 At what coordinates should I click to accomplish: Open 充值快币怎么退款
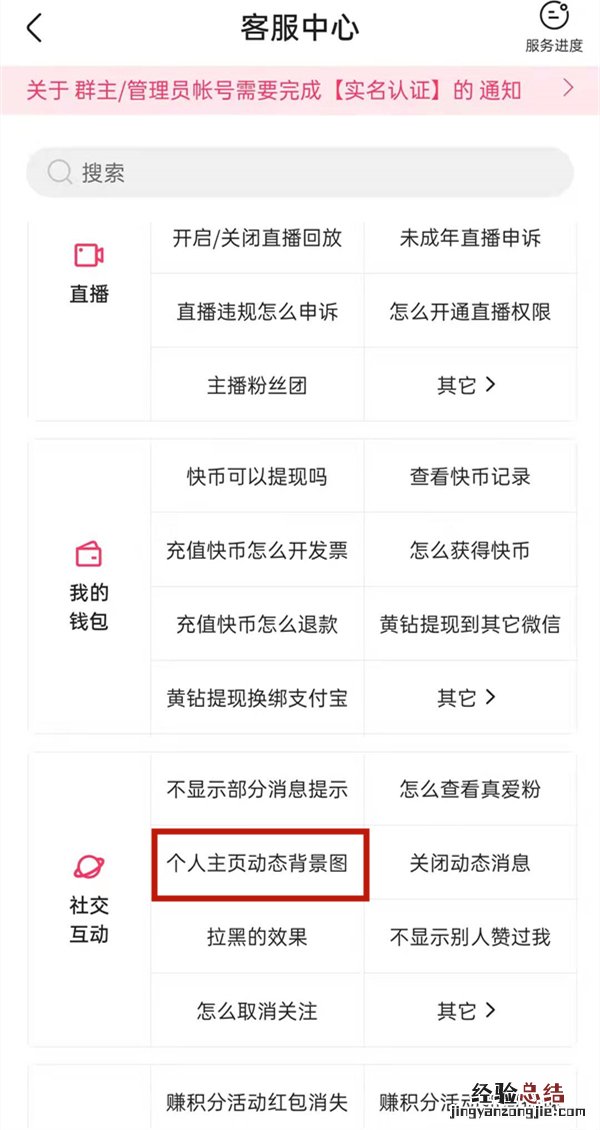tap(257, 624)
